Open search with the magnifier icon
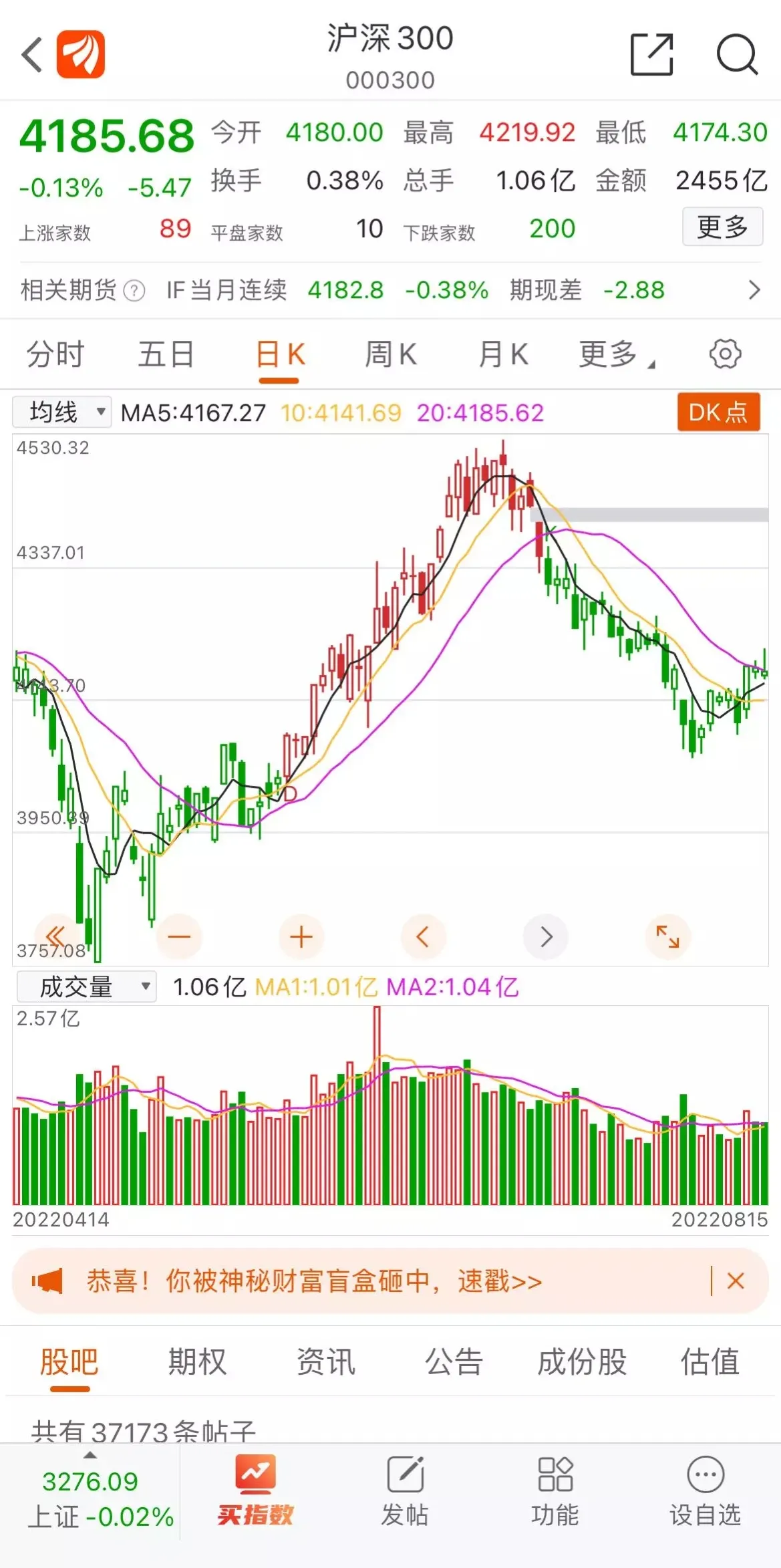781x1568 pixels. click(x=737, y=55)
